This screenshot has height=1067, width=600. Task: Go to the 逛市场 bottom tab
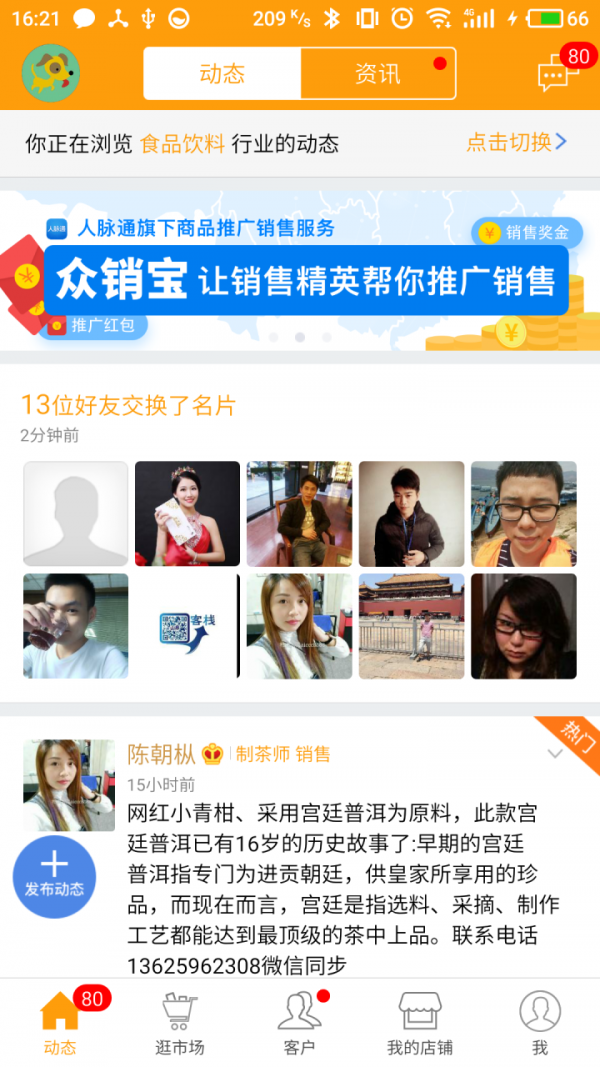(x=180, y=1022)
